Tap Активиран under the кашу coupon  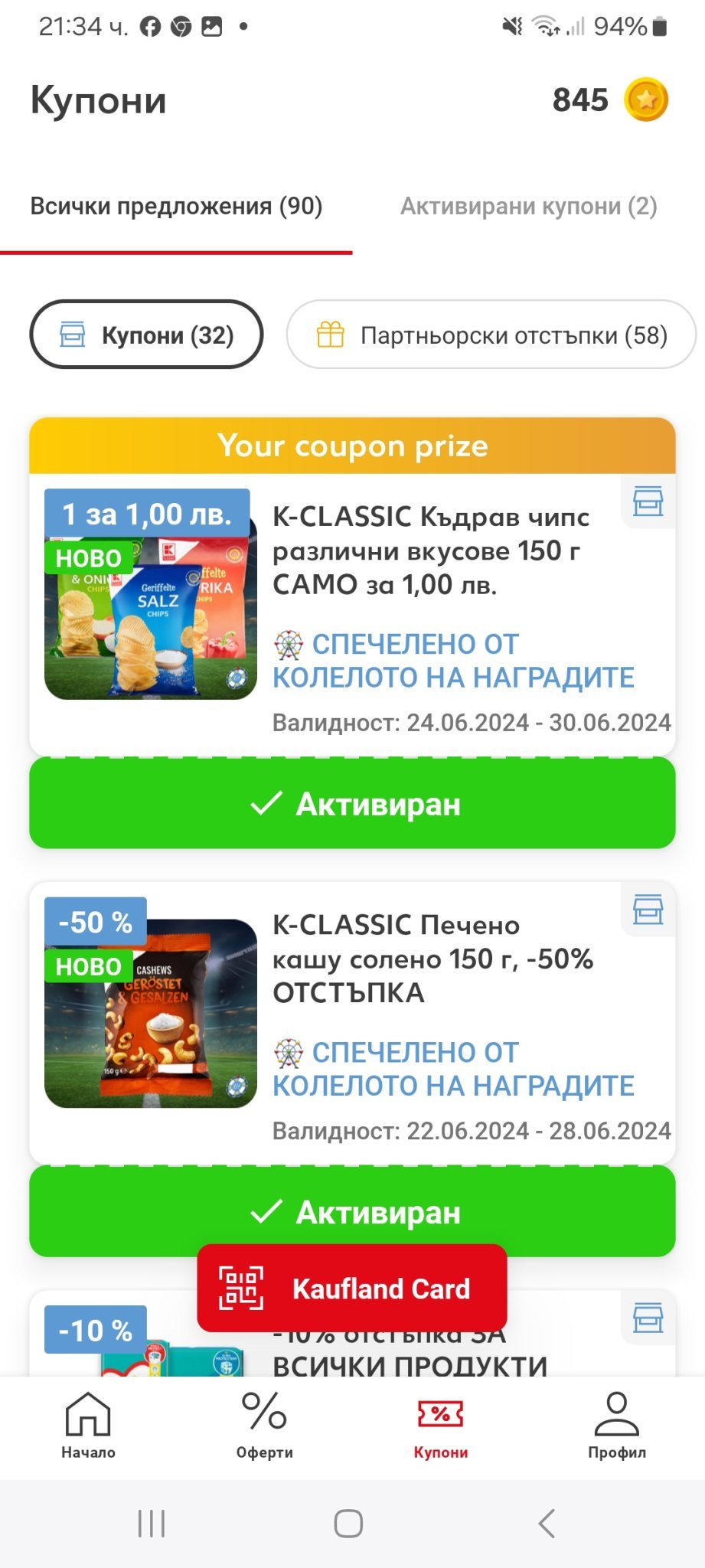point(352,1211)
